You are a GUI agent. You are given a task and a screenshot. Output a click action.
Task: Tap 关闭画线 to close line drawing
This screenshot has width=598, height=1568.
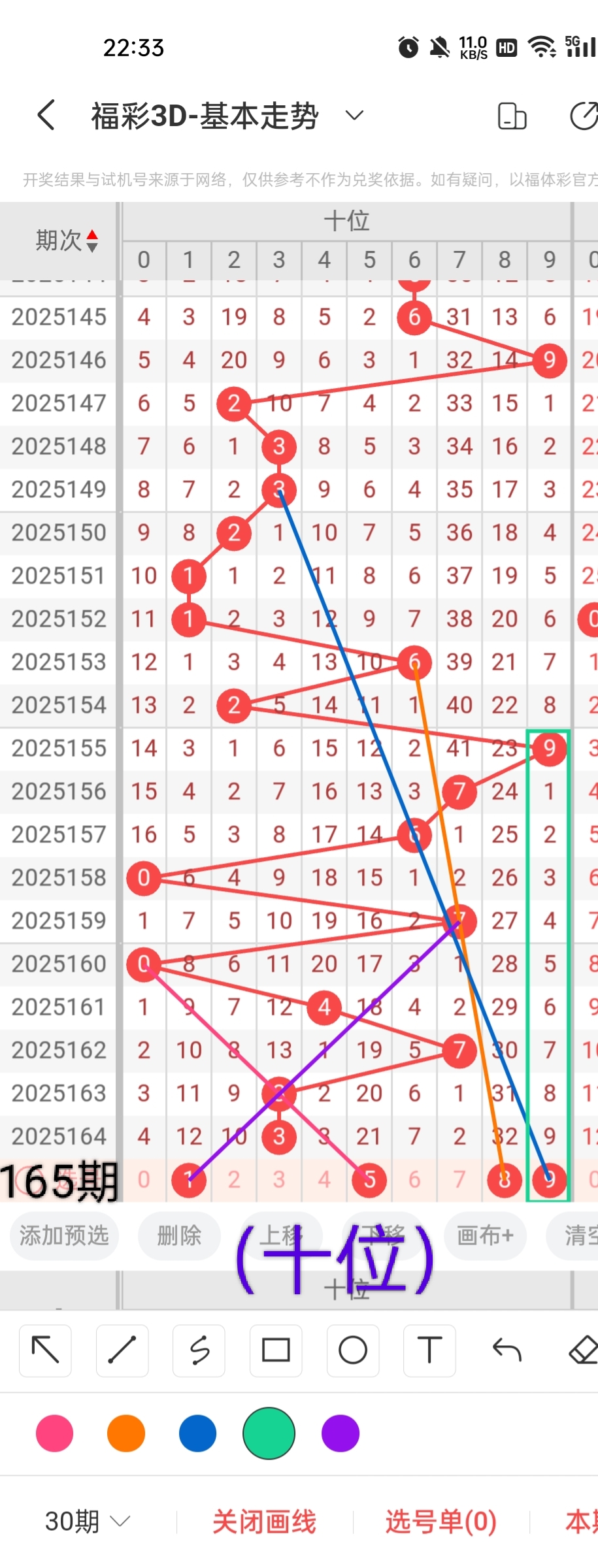(264, 1522)
